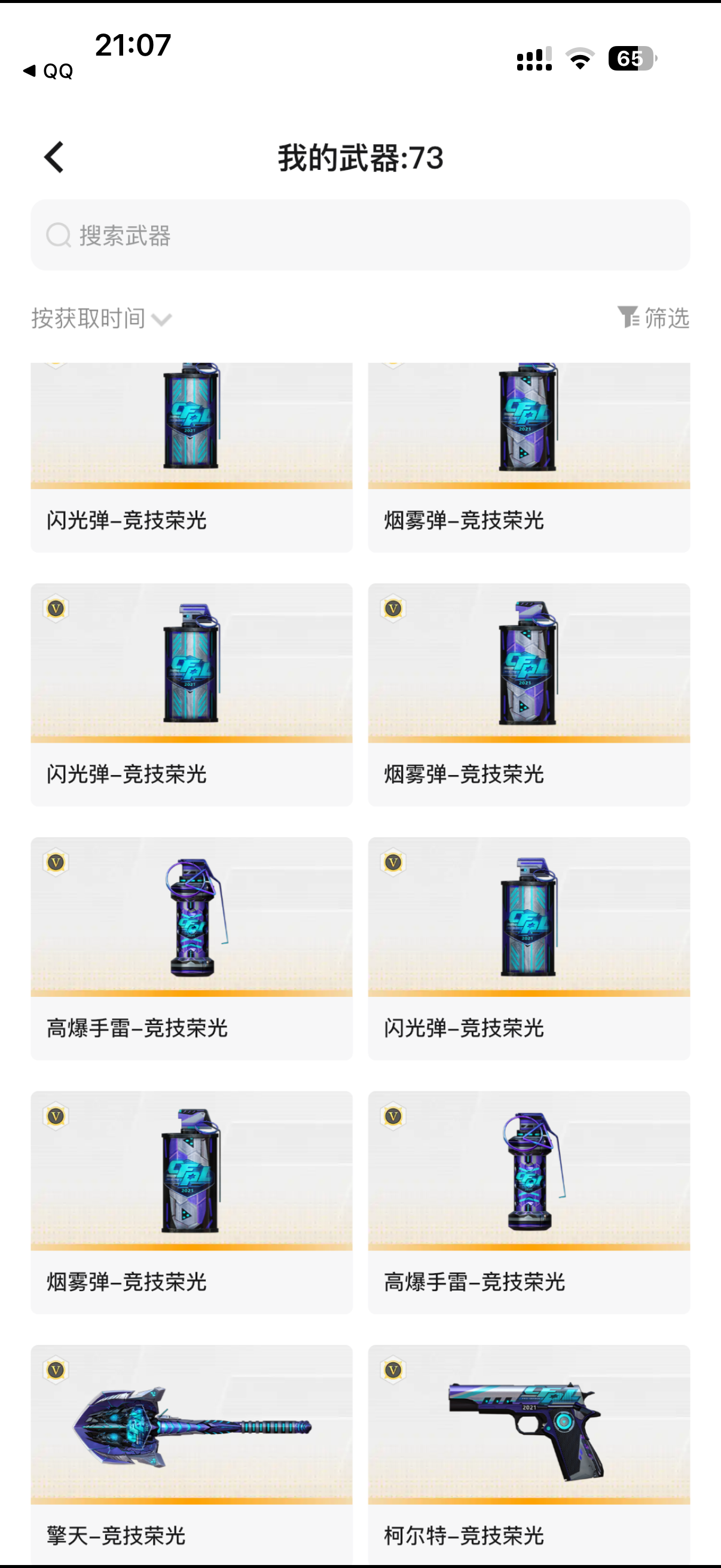Tap the 搜索武器 search field

(x=360, y=235)
